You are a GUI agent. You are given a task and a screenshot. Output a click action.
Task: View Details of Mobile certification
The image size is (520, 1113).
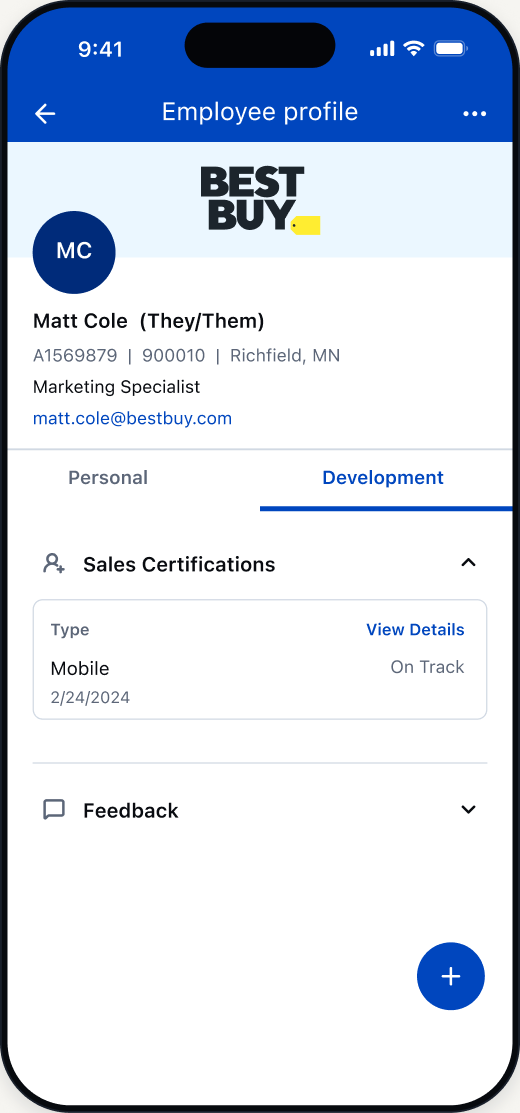pyautogui.click(x=415, y=630)
